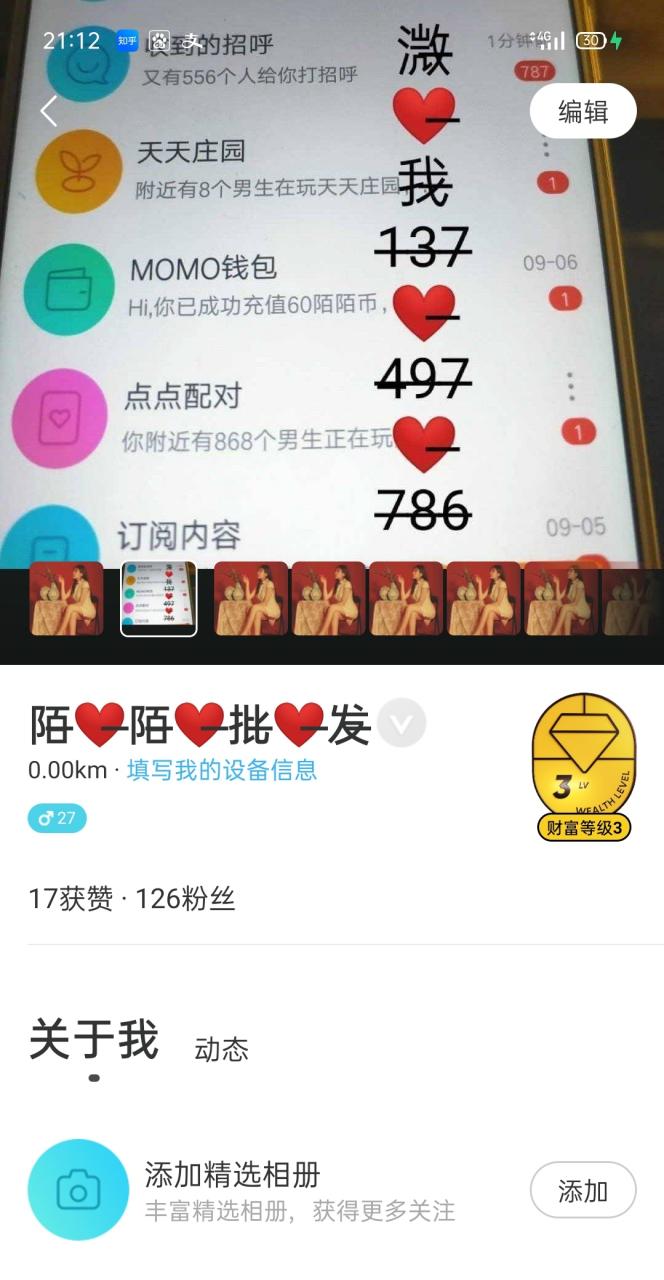Switch to the 关于我 tab

93,1040
